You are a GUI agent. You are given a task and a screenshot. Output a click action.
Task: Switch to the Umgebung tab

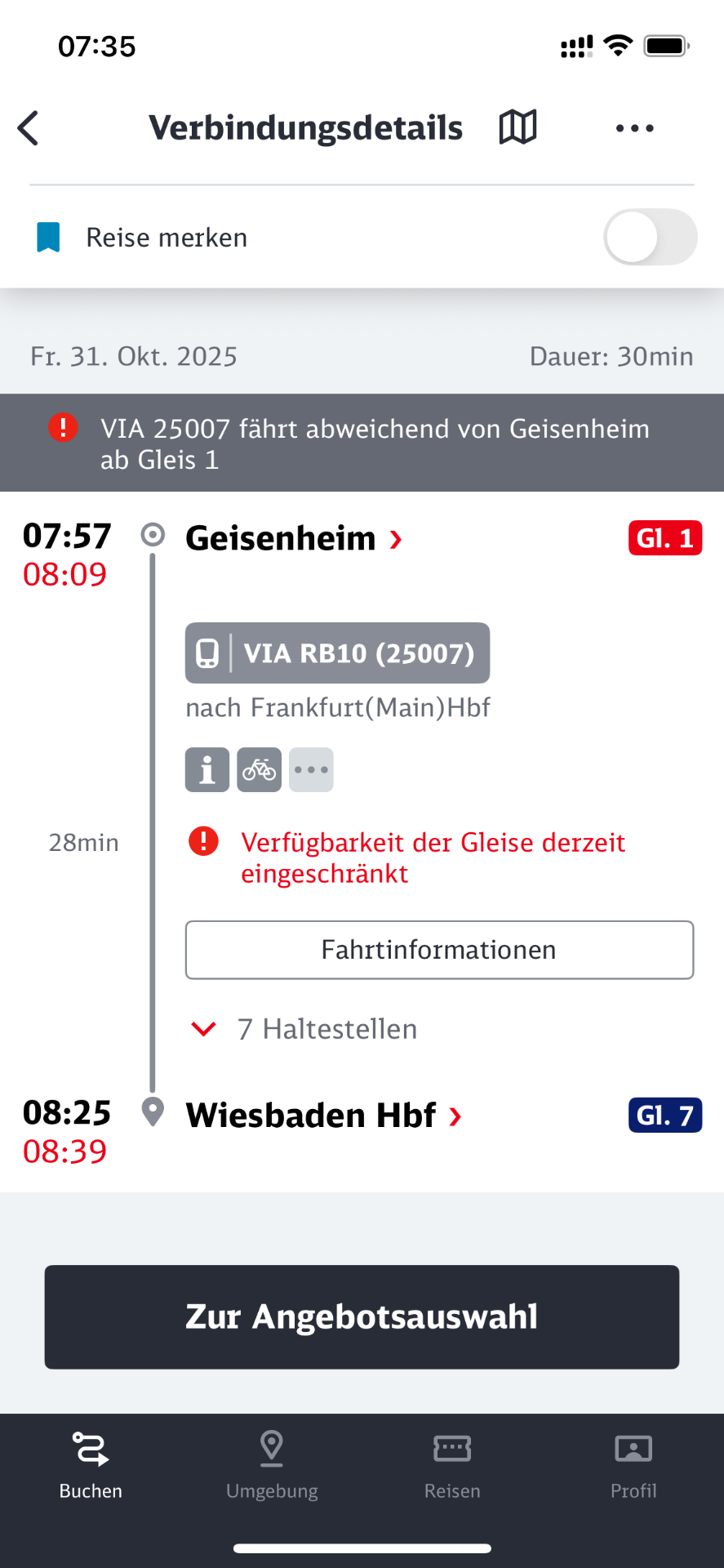point(272,1466)
